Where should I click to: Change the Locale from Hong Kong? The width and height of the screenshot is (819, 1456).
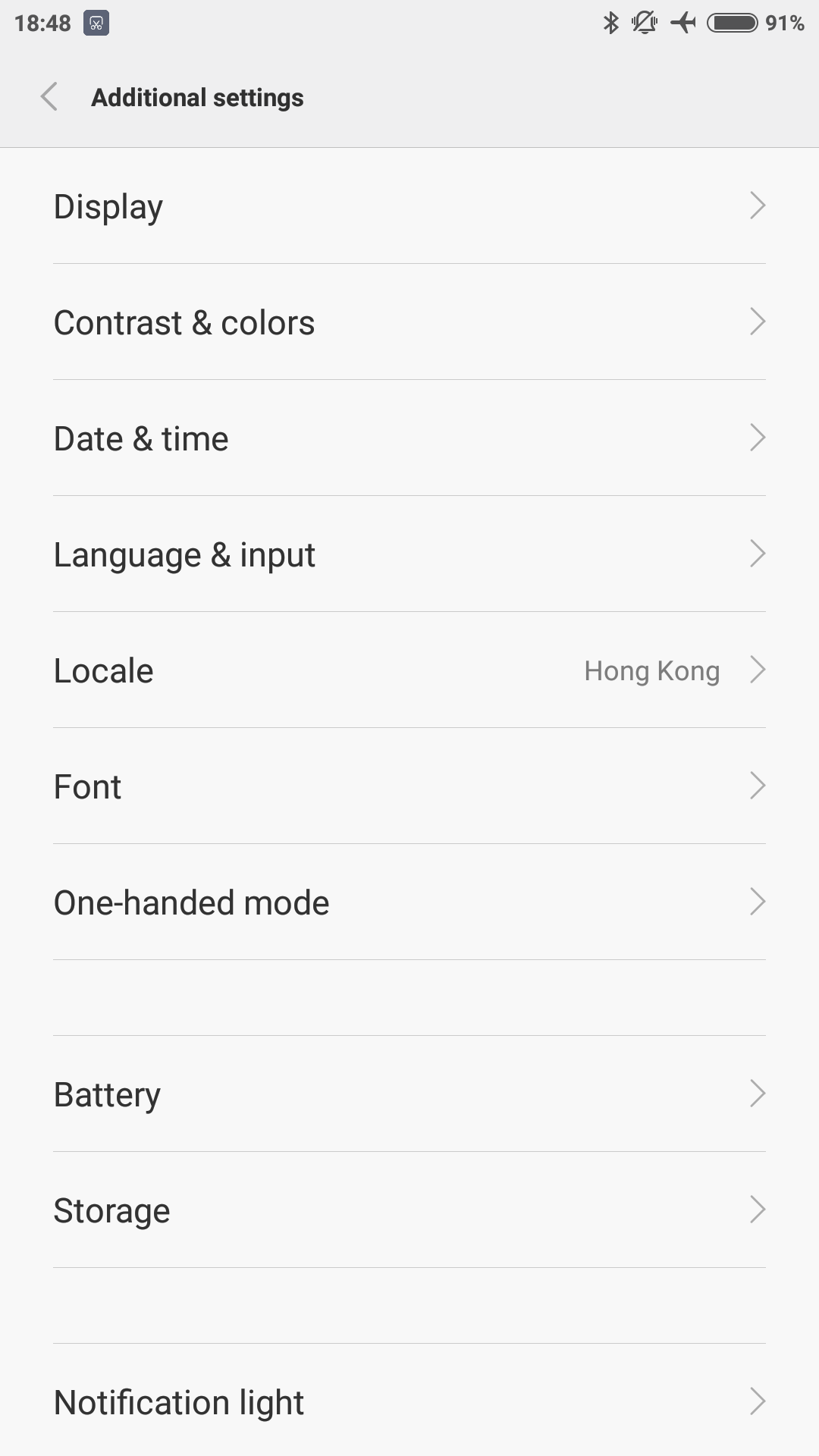click(x=409, y=670)
